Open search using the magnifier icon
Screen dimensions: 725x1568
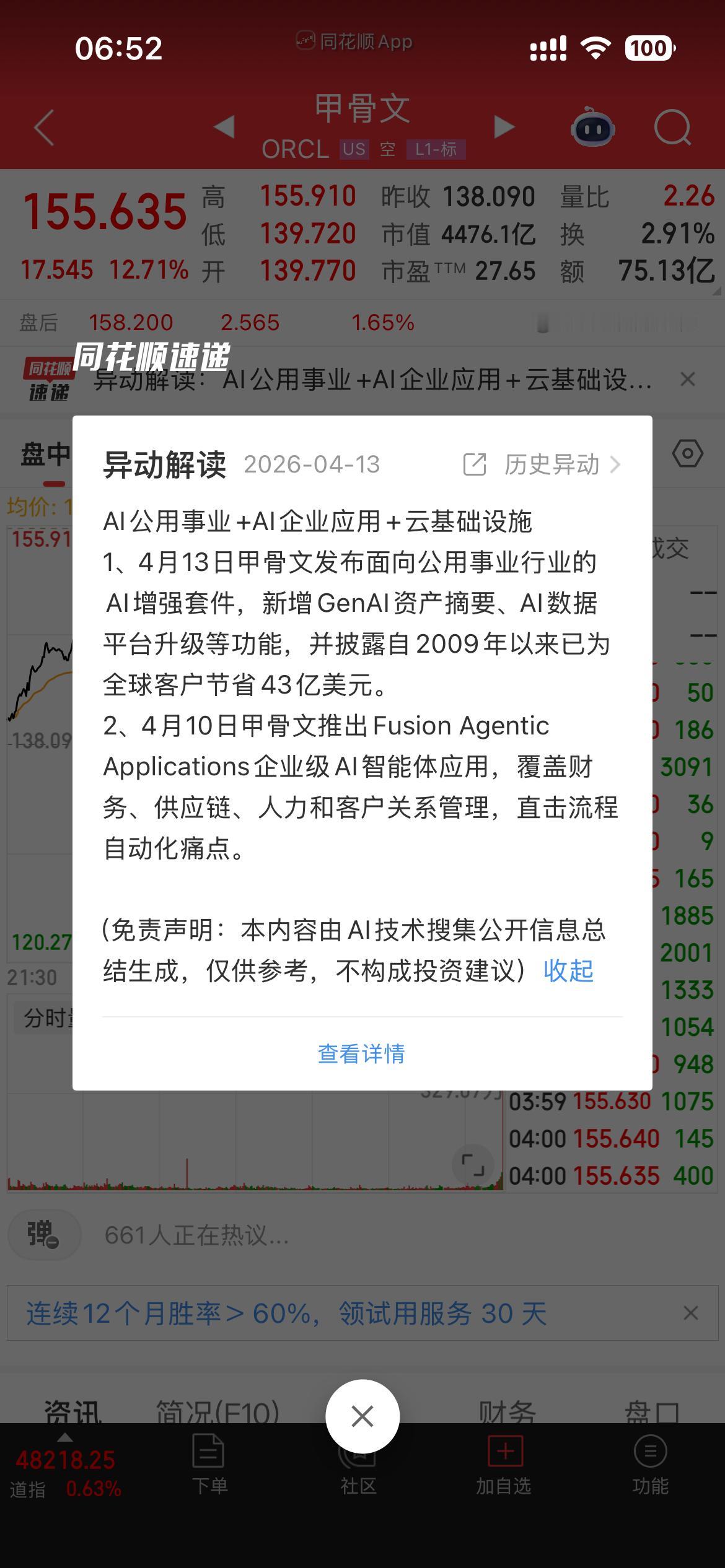pos(672,128)
